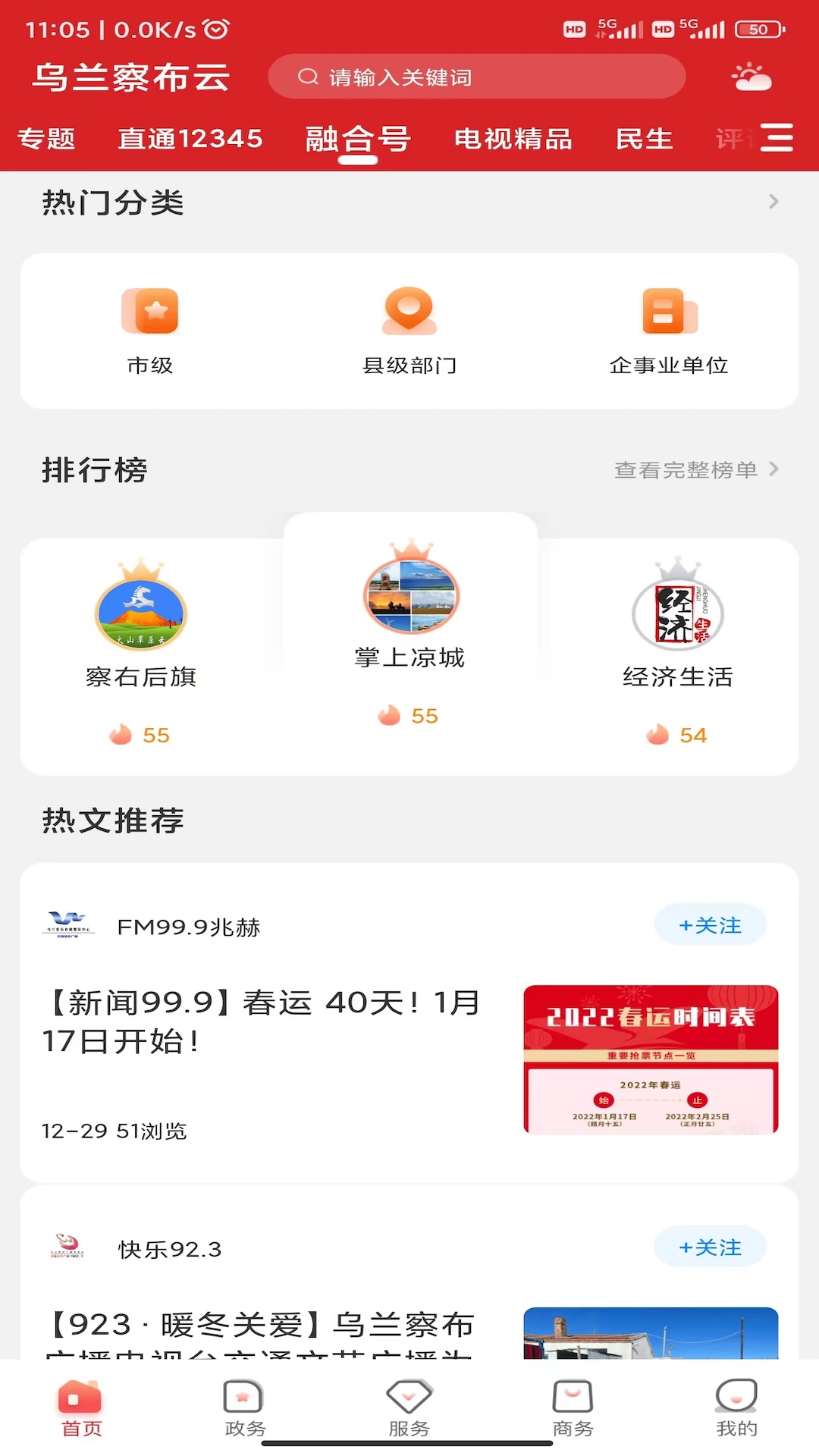Open the hamburger menu at top right
Screen dimensions: 819x1456
(x=777, y=140)
